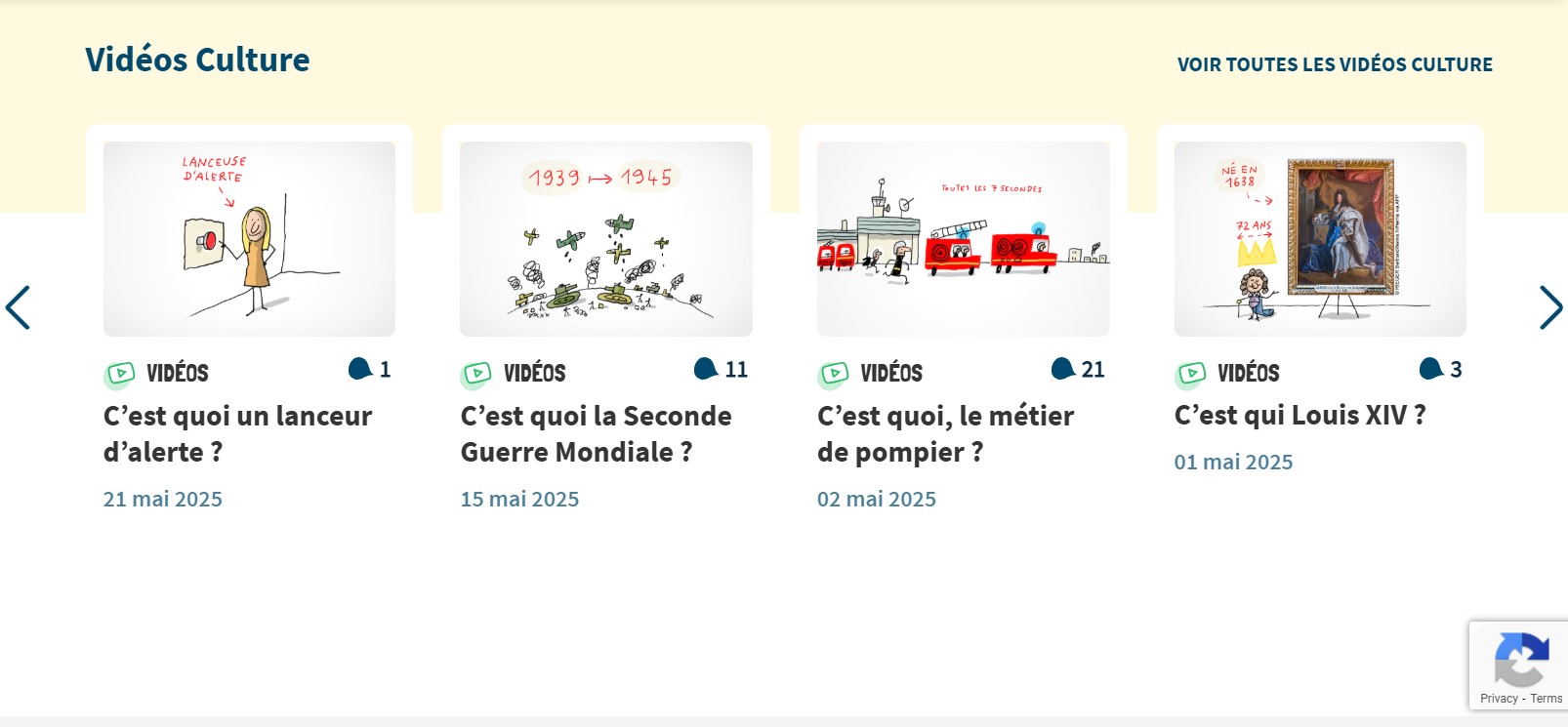Tap title "C'est quoi la Seconde Guerre Mondiale ?"
The height and width of the screenshot is (727, 1568).
click(x=596, y=434)
